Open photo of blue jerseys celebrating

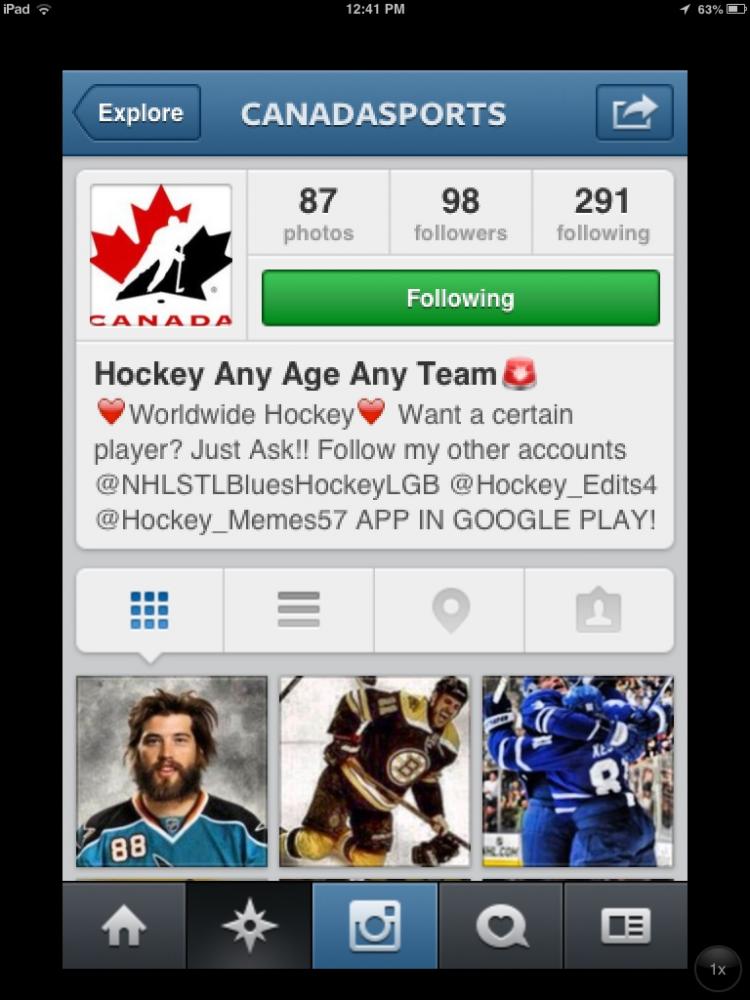tap(578, 771)
